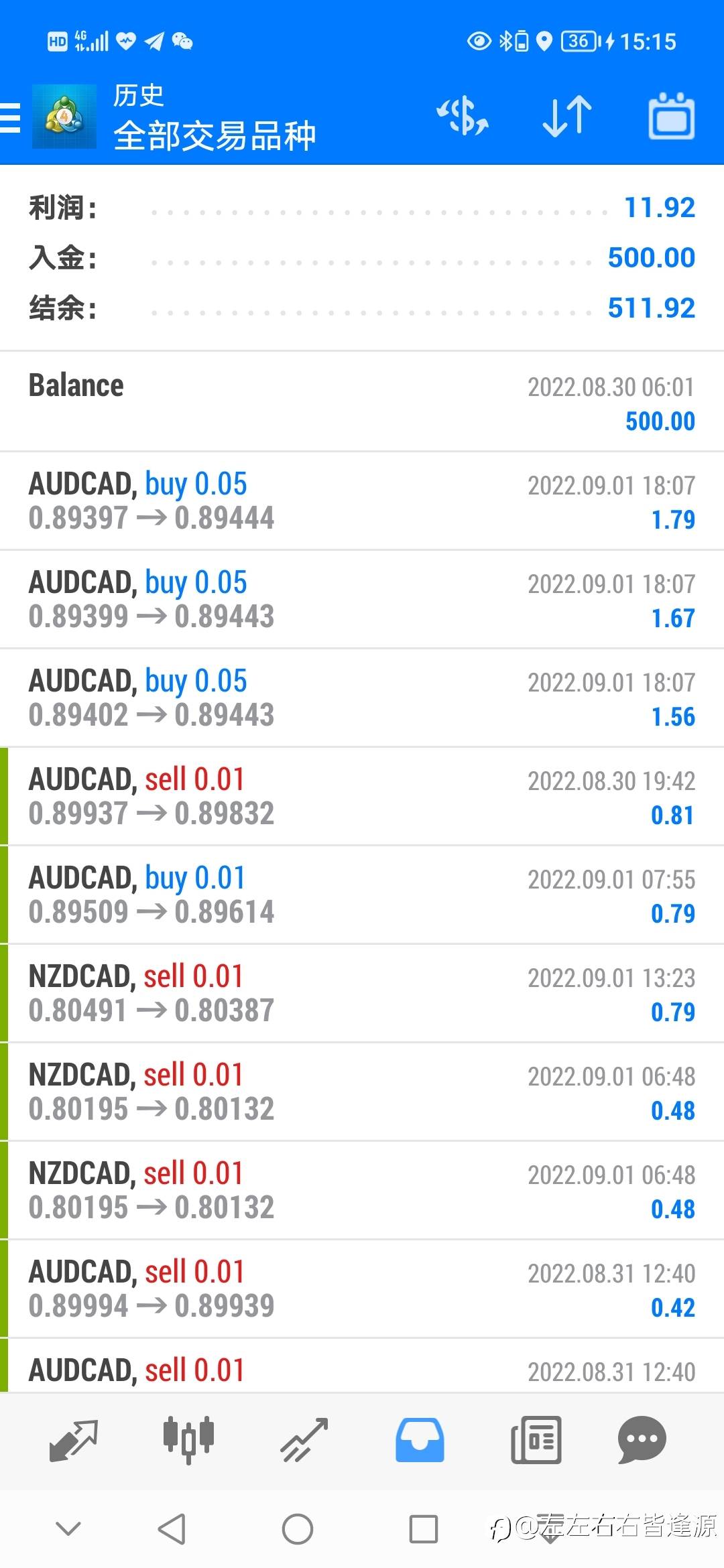Go to the system home screen
Screen dimensions: 724x1568
(297, 1529)
